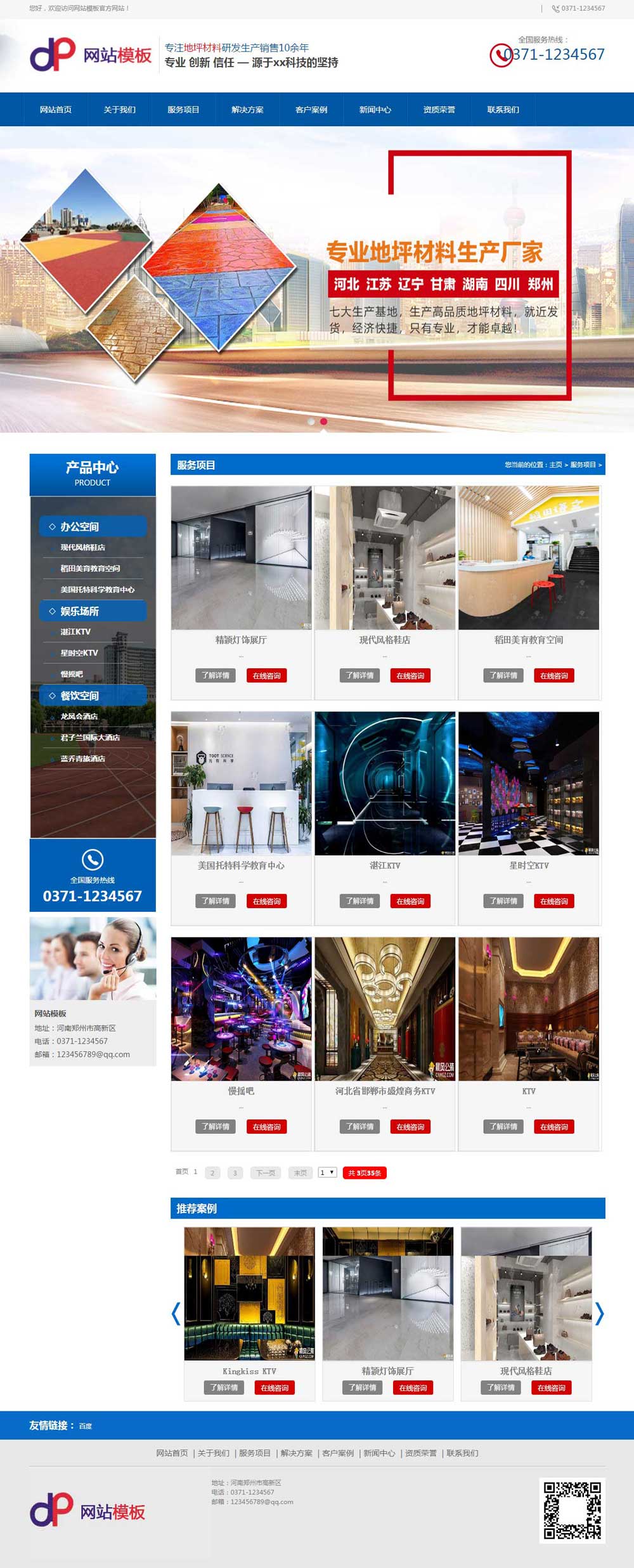
Task: Open the 湛江KTV project image
Action: point(385,783)
